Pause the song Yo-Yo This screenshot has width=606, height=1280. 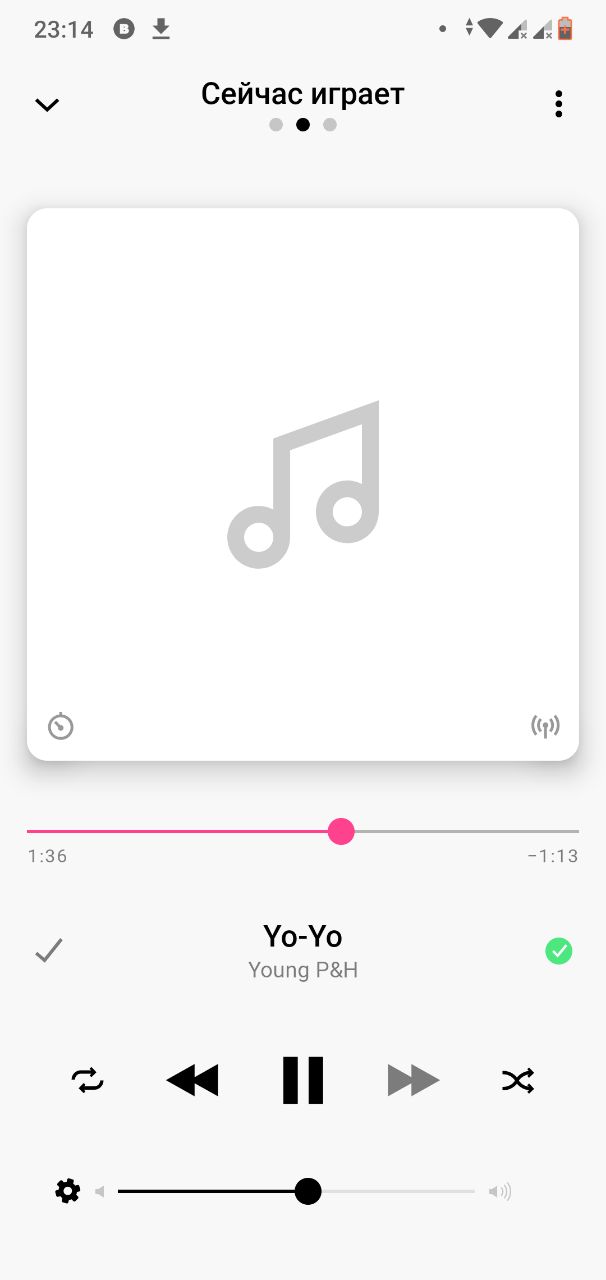303,1080
